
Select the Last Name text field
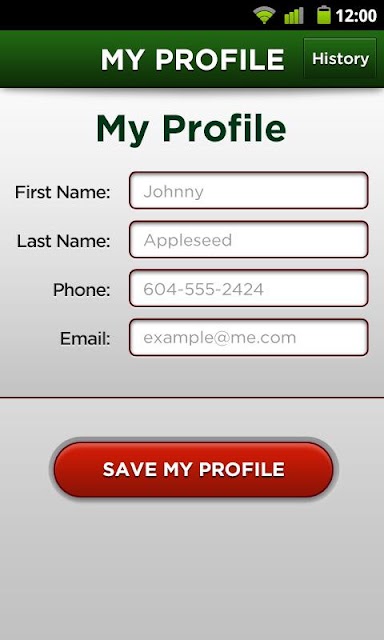pos(249,240)
